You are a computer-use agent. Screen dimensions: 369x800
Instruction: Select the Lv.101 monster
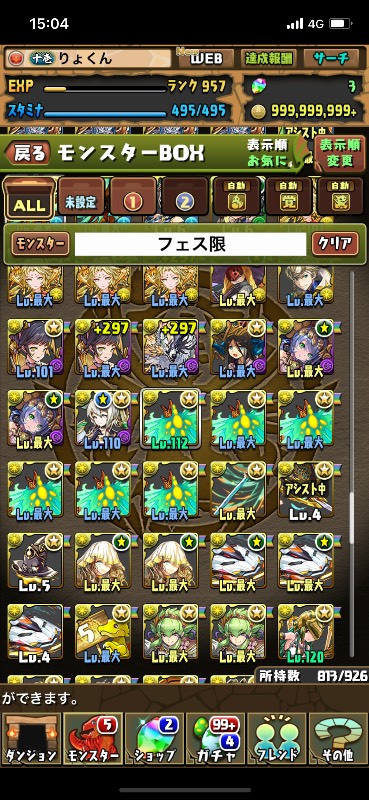[36, 347]
